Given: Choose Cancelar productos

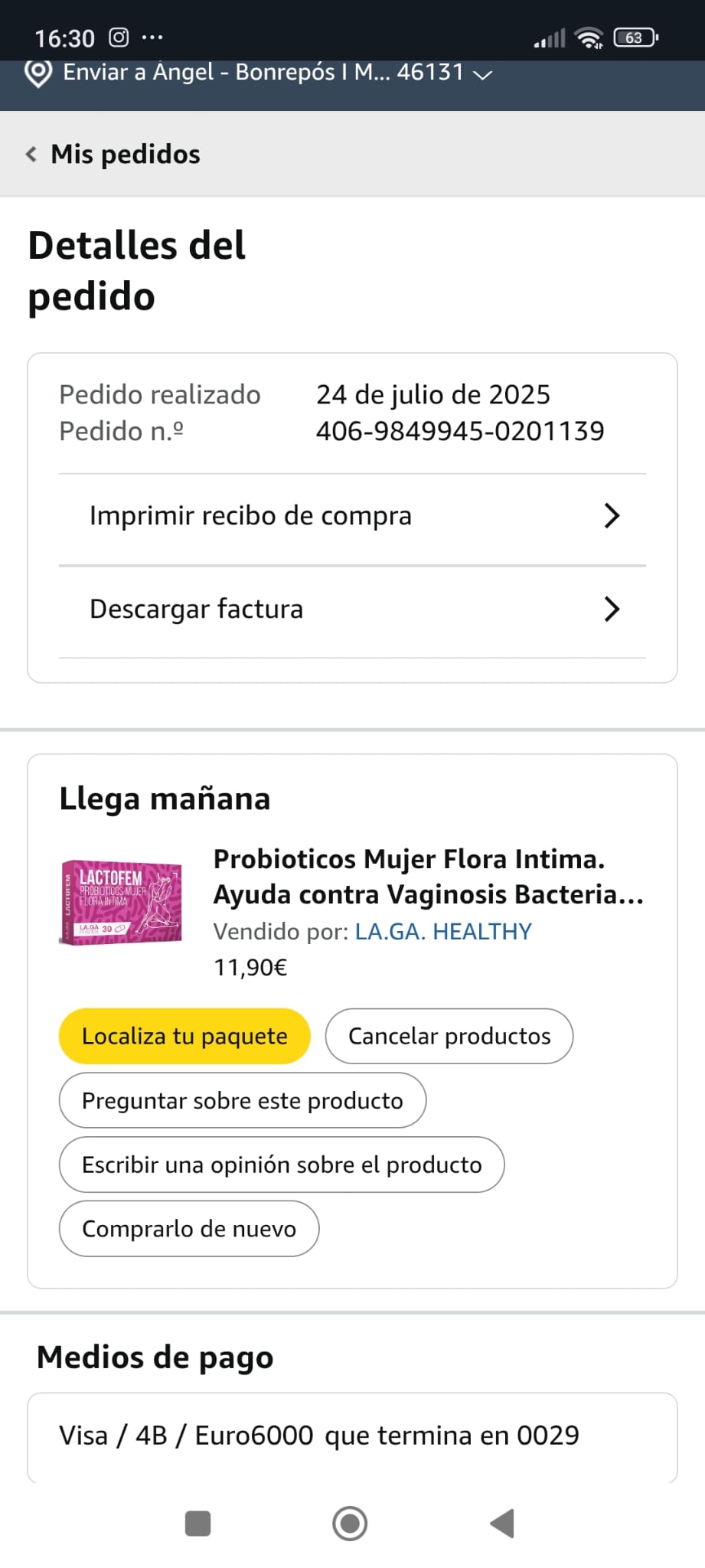Looking at the screenshot, I should (x=449, y=1036).
